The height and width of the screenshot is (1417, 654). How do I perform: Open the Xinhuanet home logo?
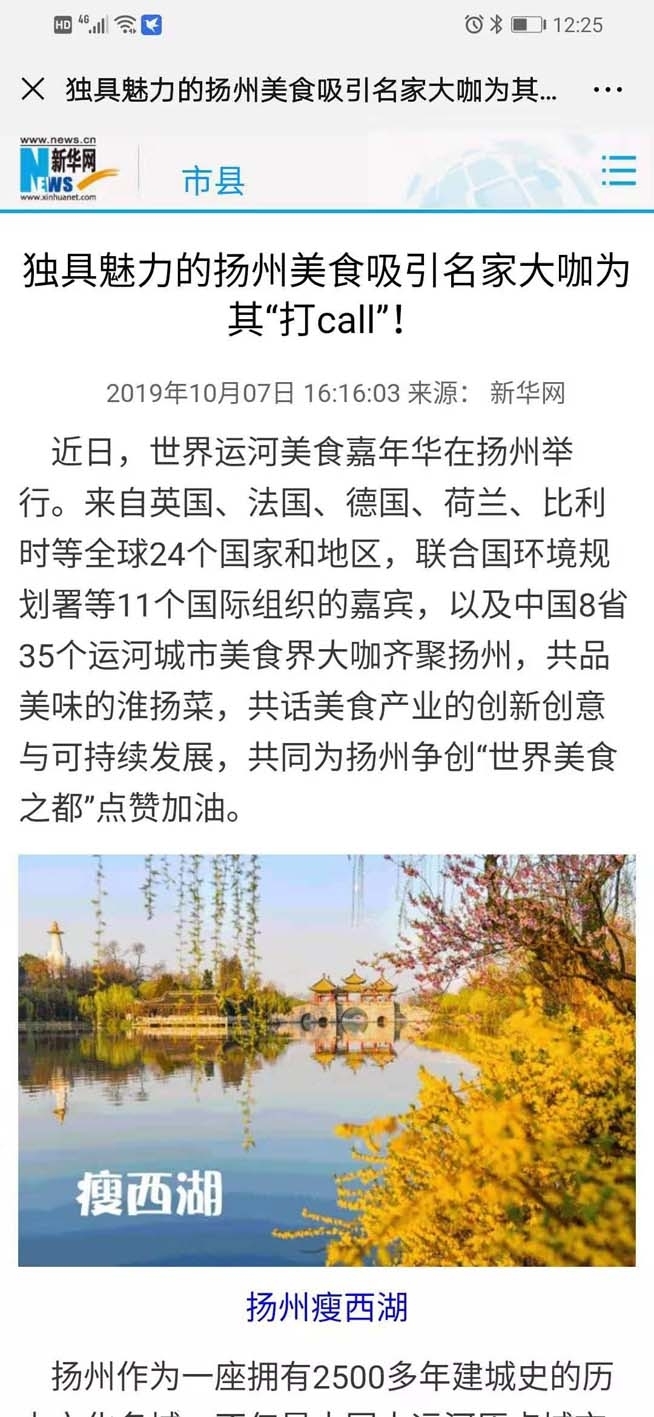(68, 170)
